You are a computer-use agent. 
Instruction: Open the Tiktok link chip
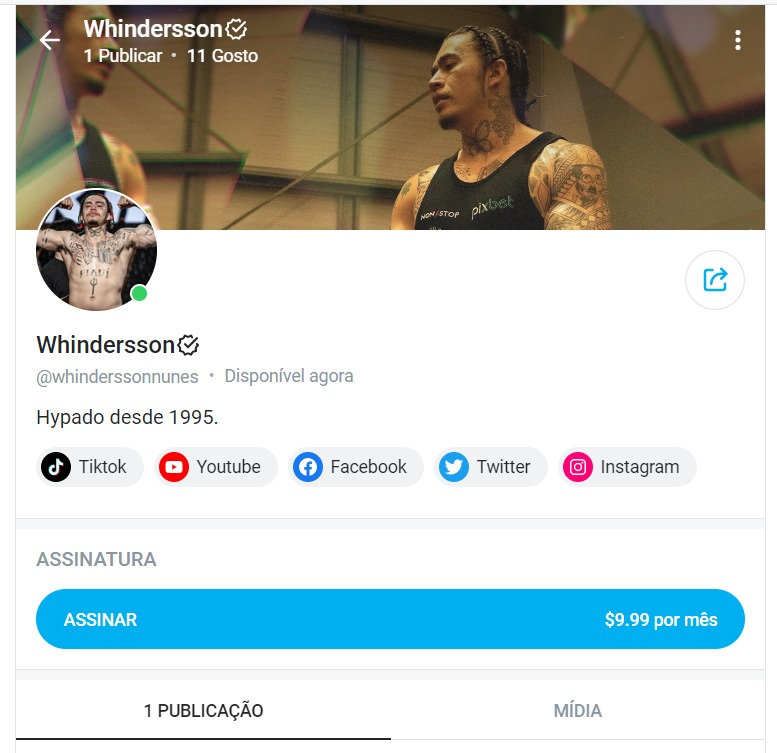pos(89,467)
